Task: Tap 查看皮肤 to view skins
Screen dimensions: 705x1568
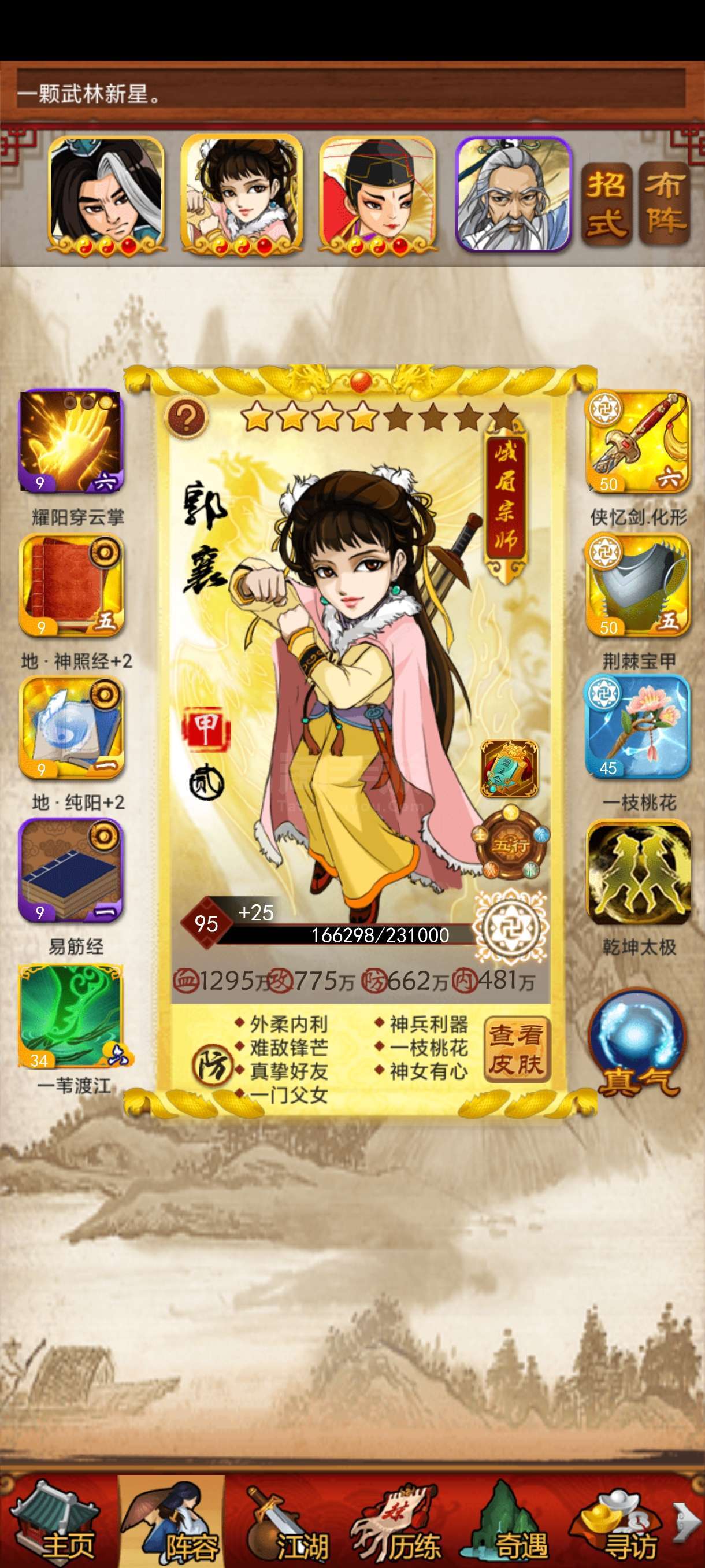Action: click(x=516, y=1049)
